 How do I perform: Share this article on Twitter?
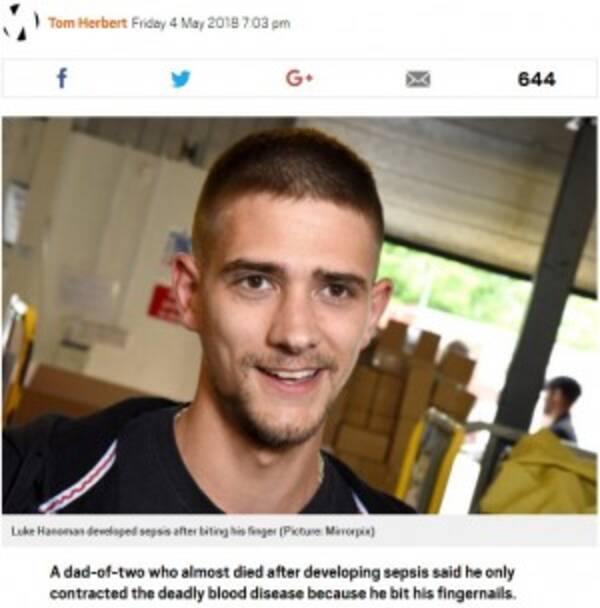click(x=181, y=78)
